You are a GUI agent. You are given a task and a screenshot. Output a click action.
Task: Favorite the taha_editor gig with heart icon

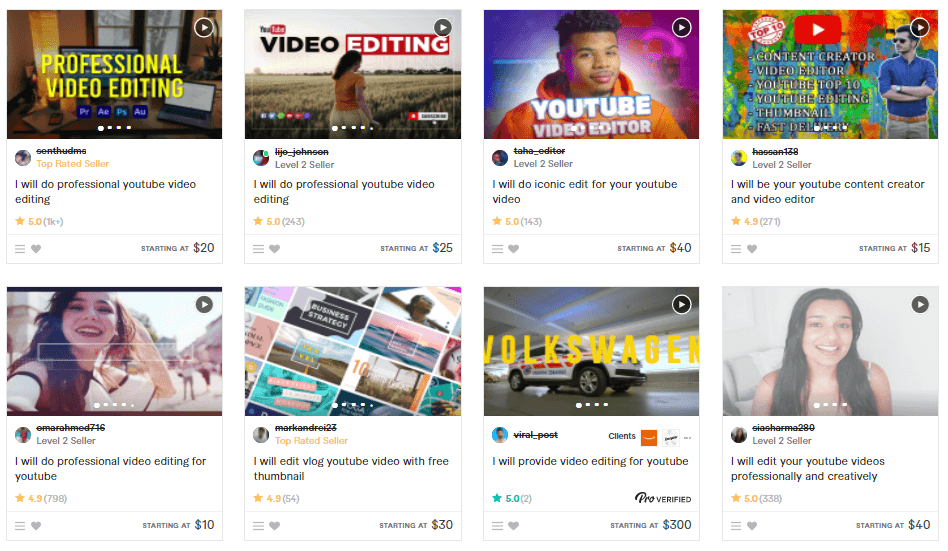[513, 249]
